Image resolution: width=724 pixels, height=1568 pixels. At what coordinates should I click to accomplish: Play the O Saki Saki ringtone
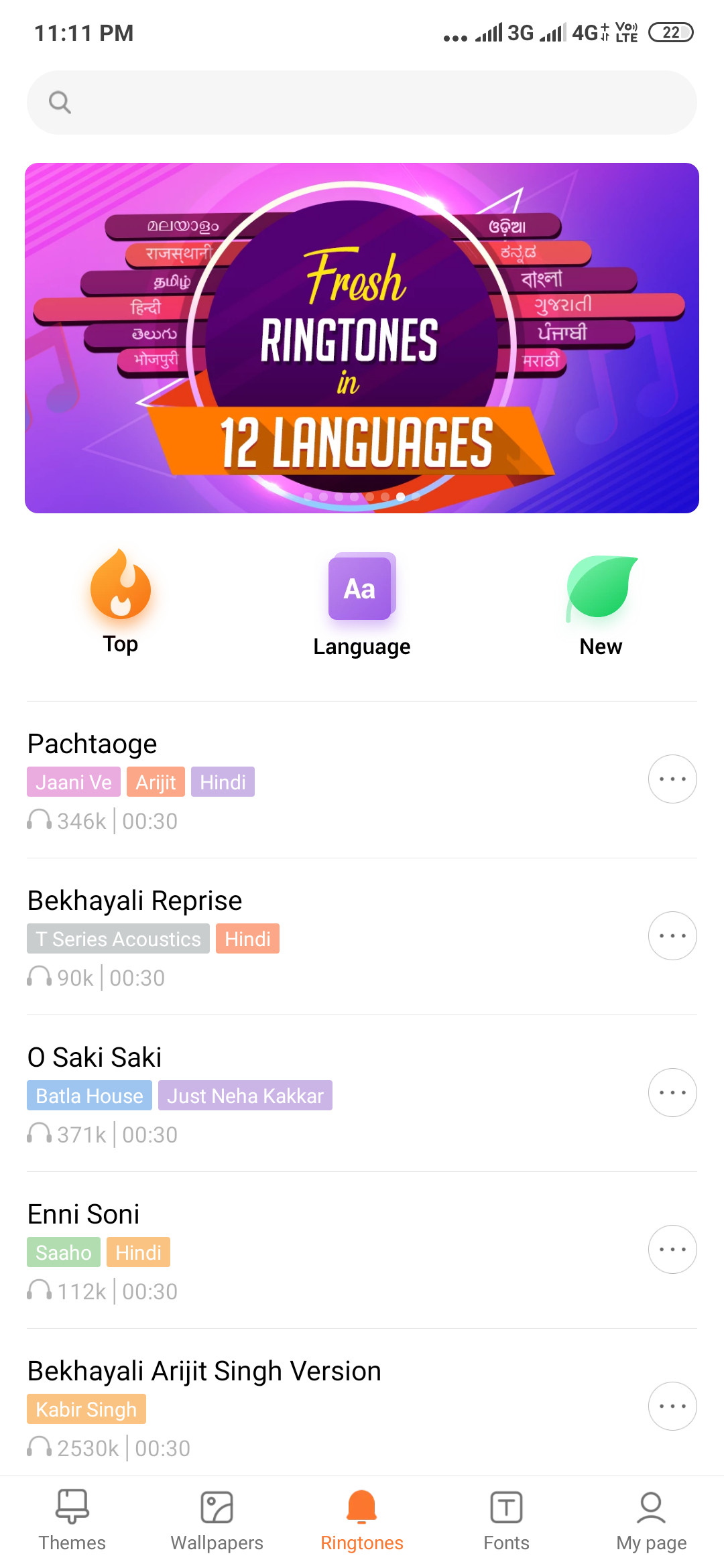(322, 1094)
